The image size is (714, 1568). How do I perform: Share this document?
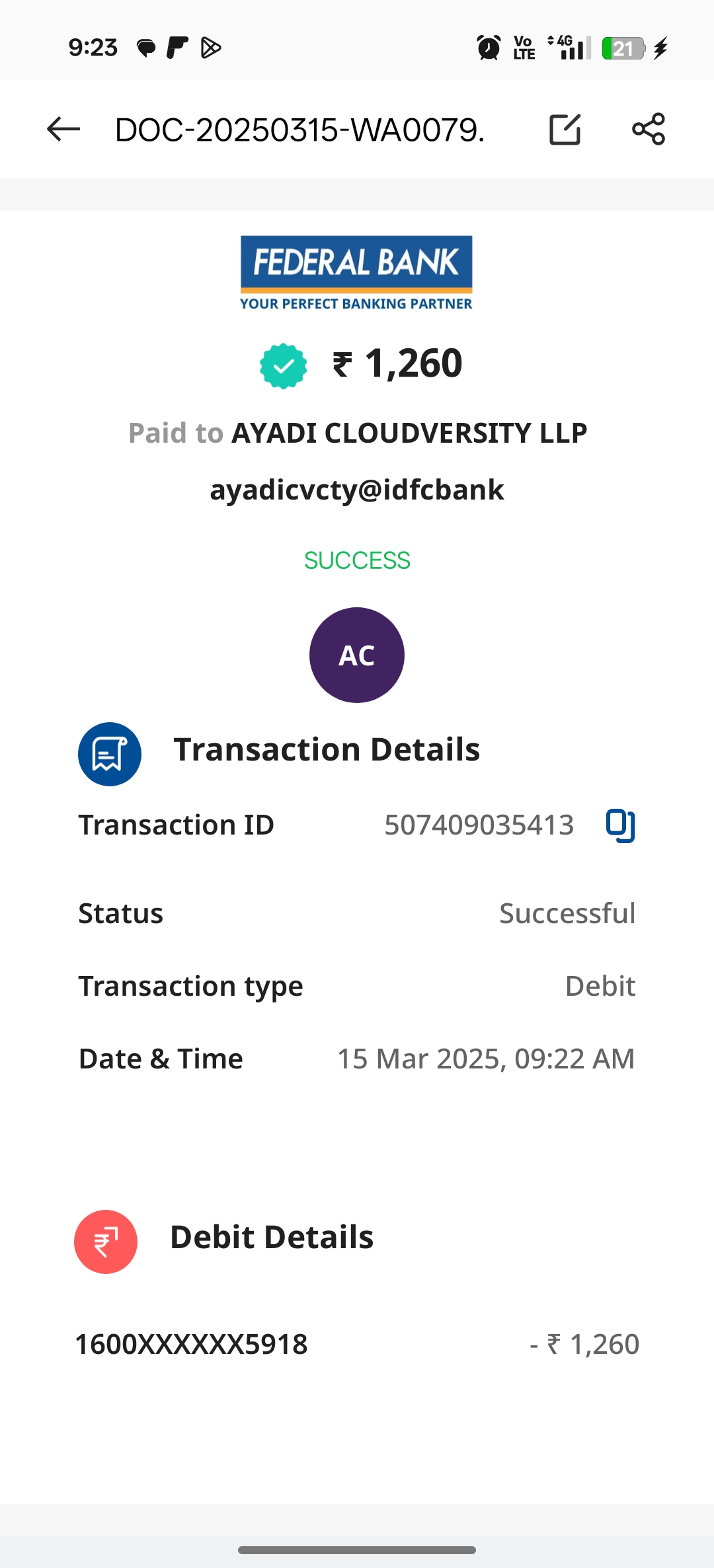(649, 129)
